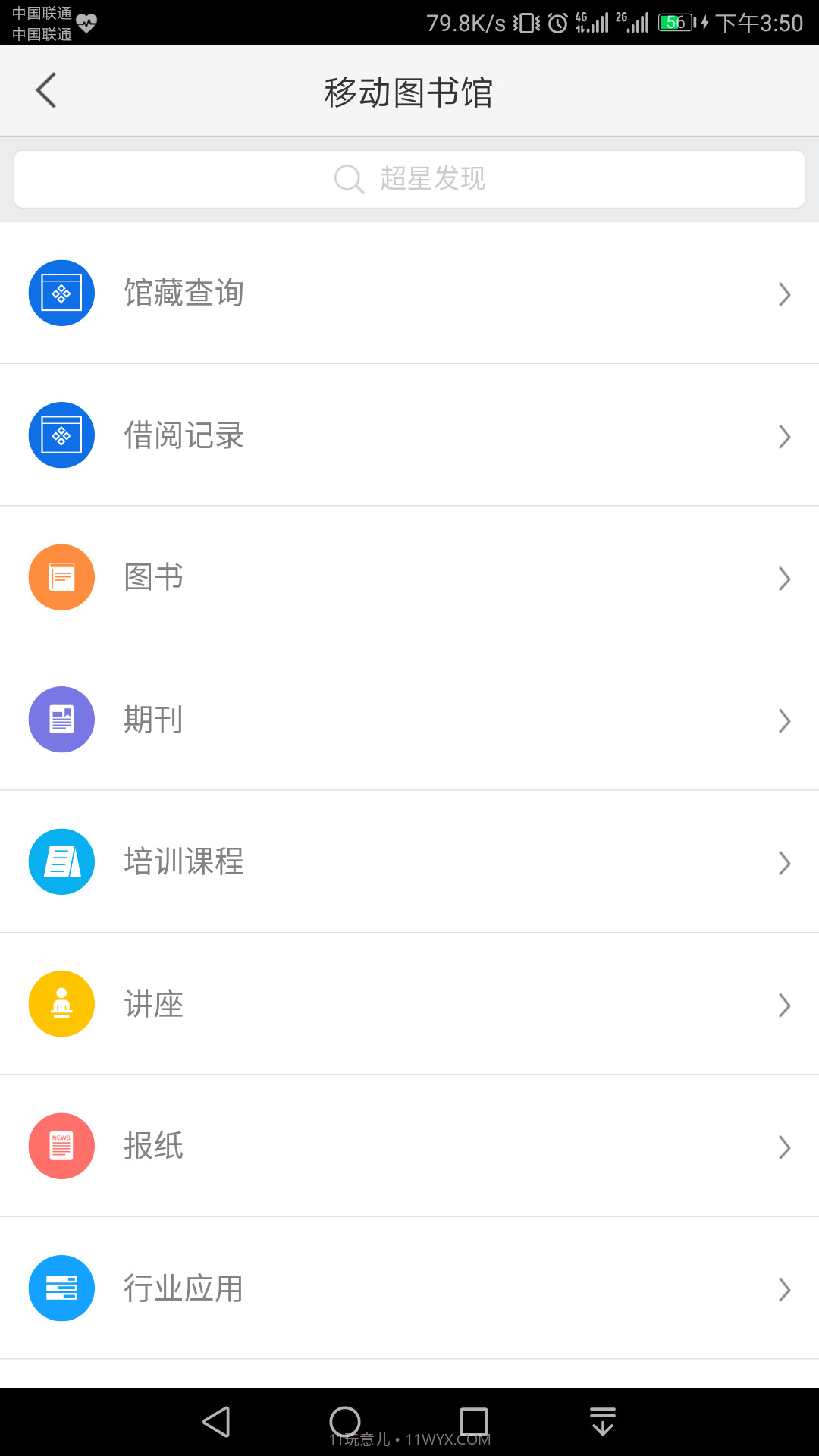
Task: Open the 讲座 list entry
Action: point(409,1003)
